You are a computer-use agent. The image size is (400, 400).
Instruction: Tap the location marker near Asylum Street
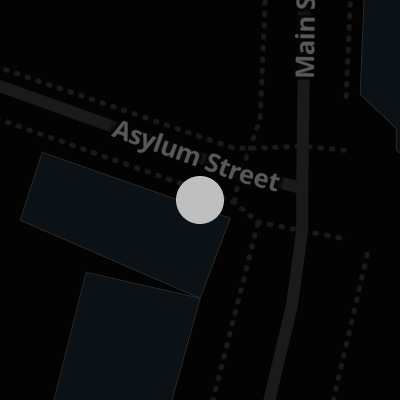[x=200, y=200]
